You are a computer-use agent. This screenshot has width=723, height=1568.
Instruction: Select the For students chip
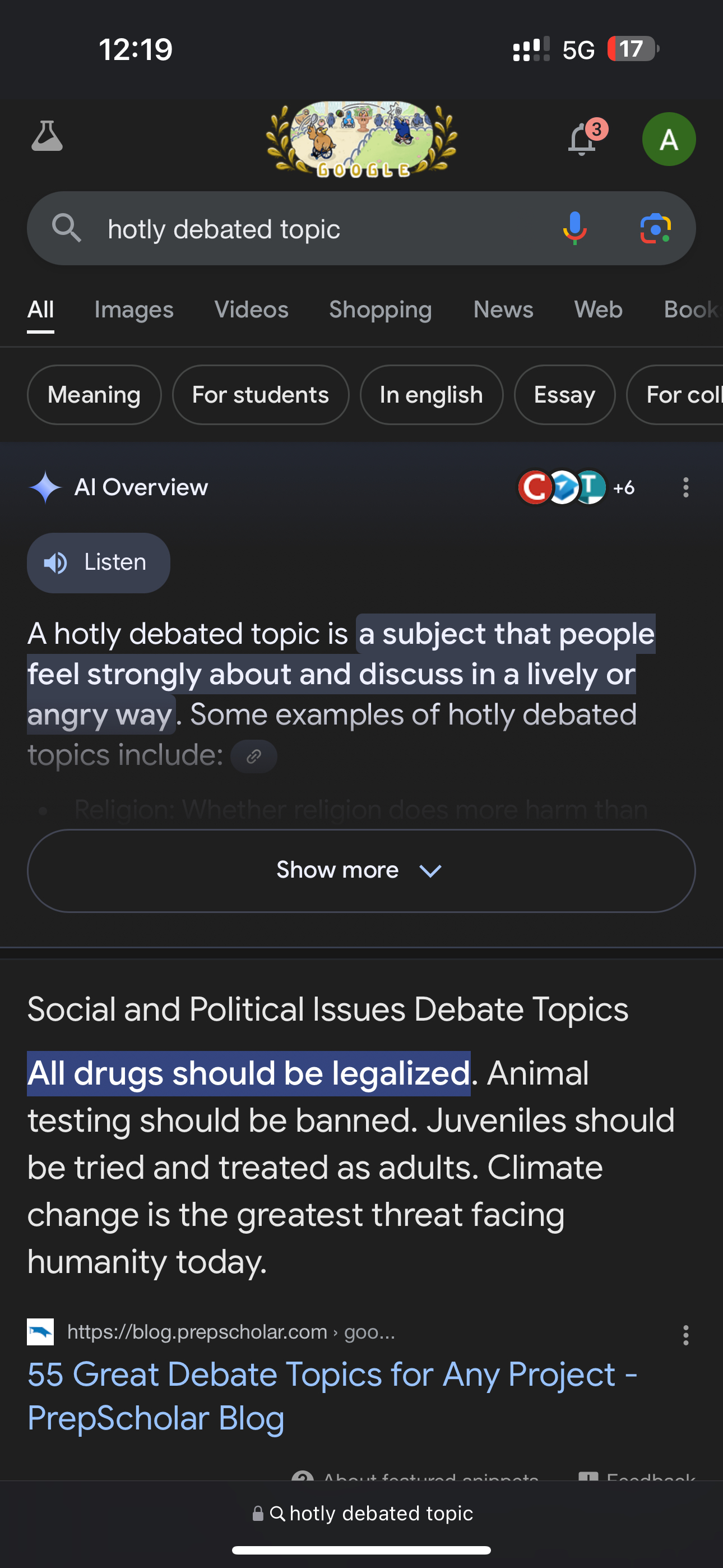(x=261, y=395)
